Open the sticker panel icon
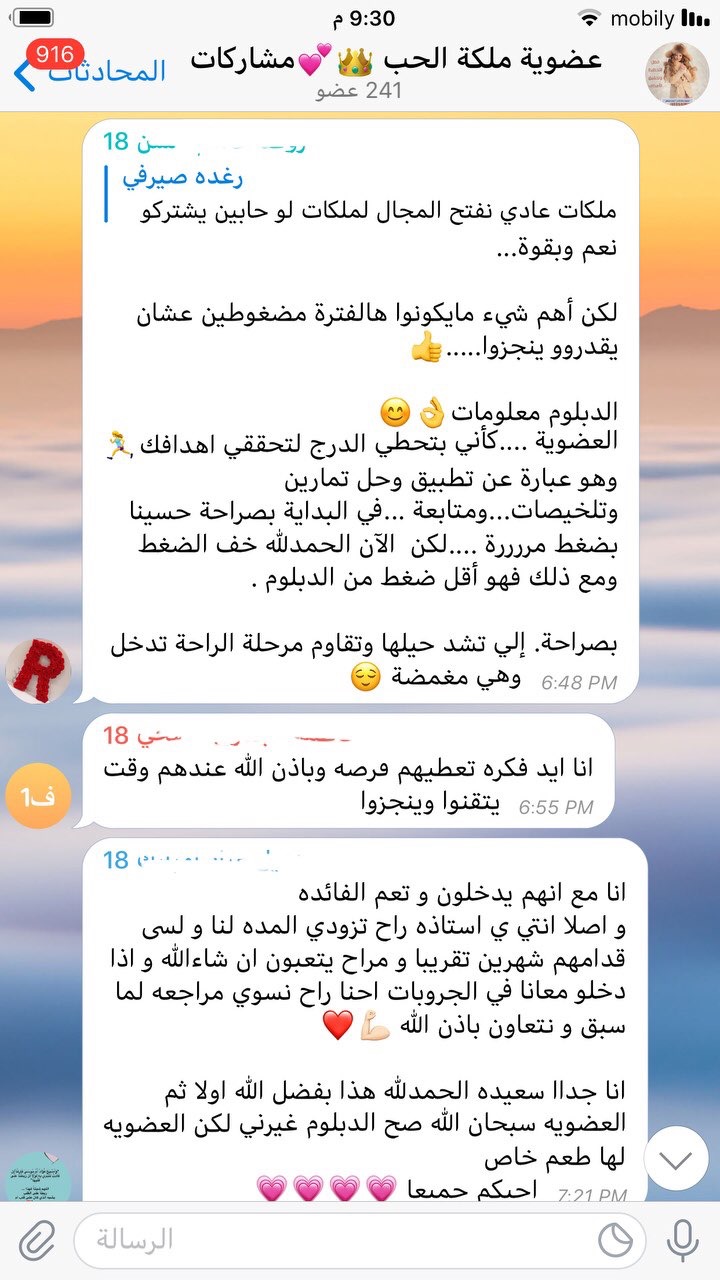 click(615, 1240)
